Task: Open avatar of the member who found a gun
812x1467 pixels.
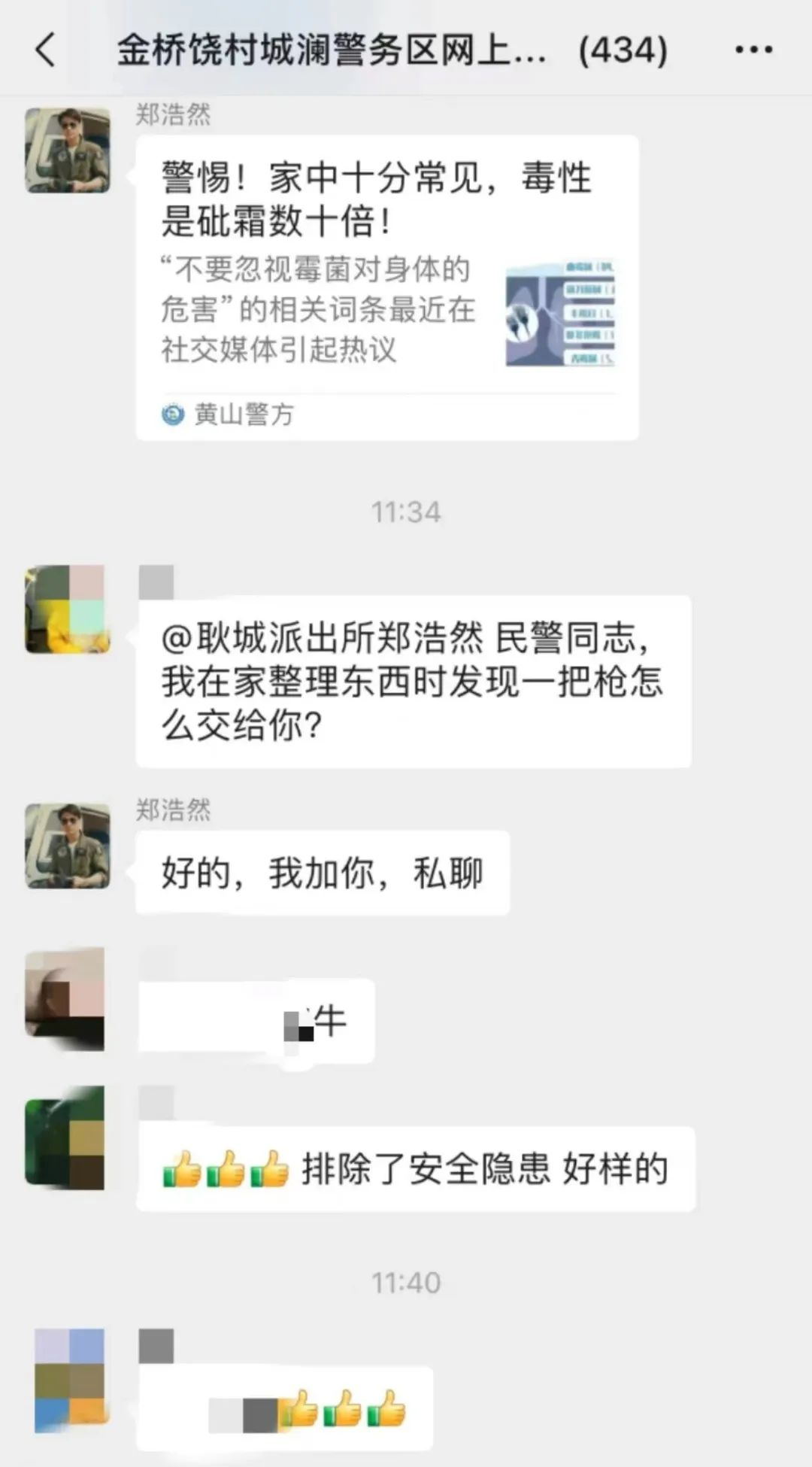Action: pos(68,609)
